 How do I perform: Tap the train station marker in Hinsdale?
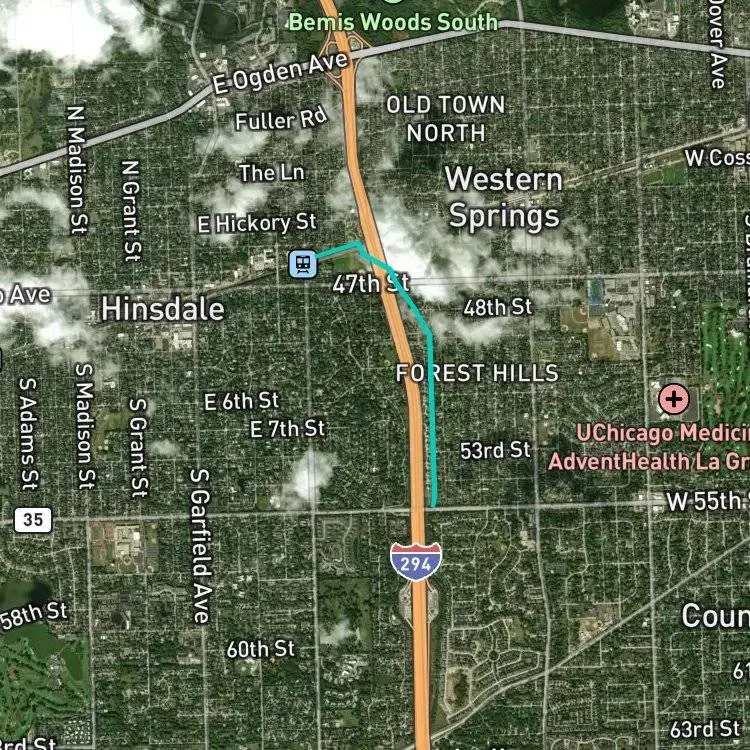click(x=302, y=264)
